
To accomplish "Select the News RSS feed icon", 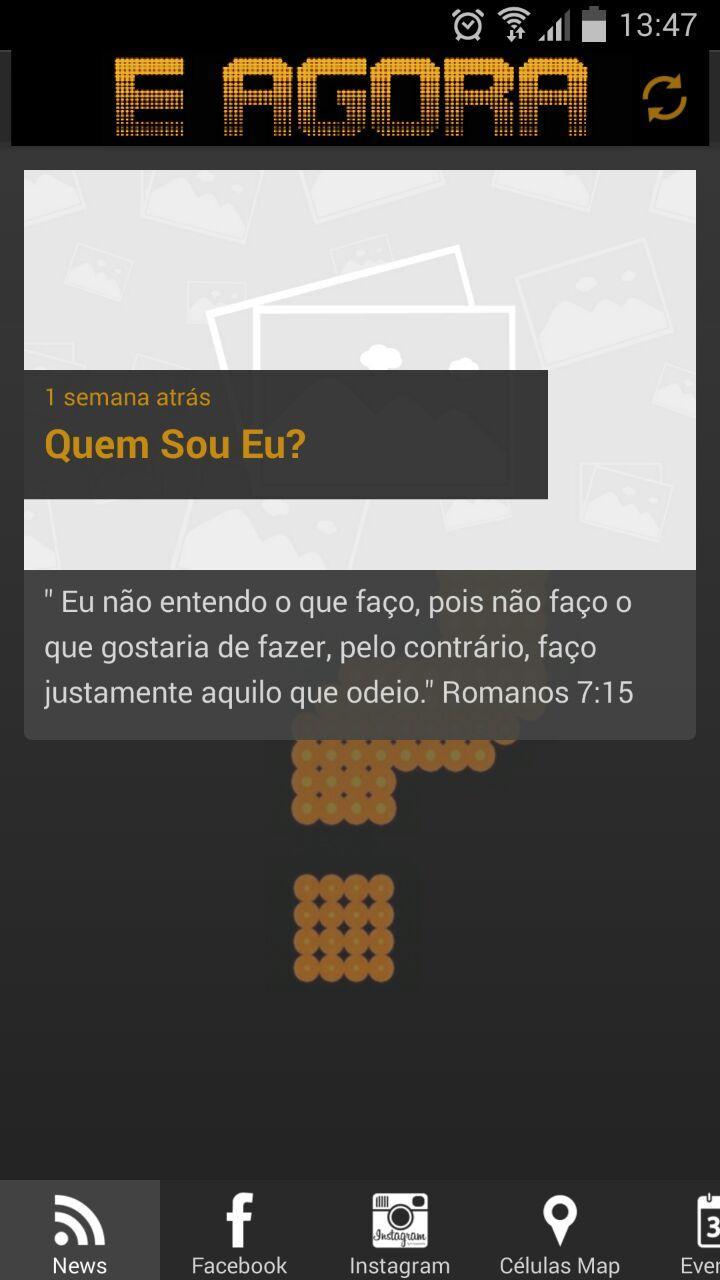I will [x=79, y=1220].
